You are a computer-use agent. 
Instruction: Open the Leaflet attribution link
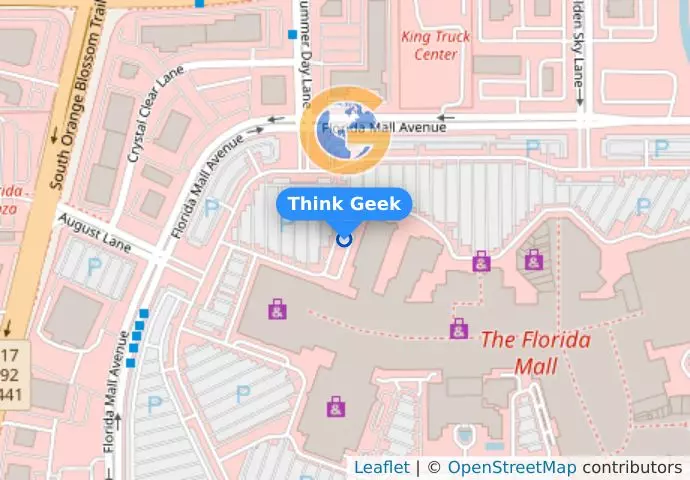point(381,467)
